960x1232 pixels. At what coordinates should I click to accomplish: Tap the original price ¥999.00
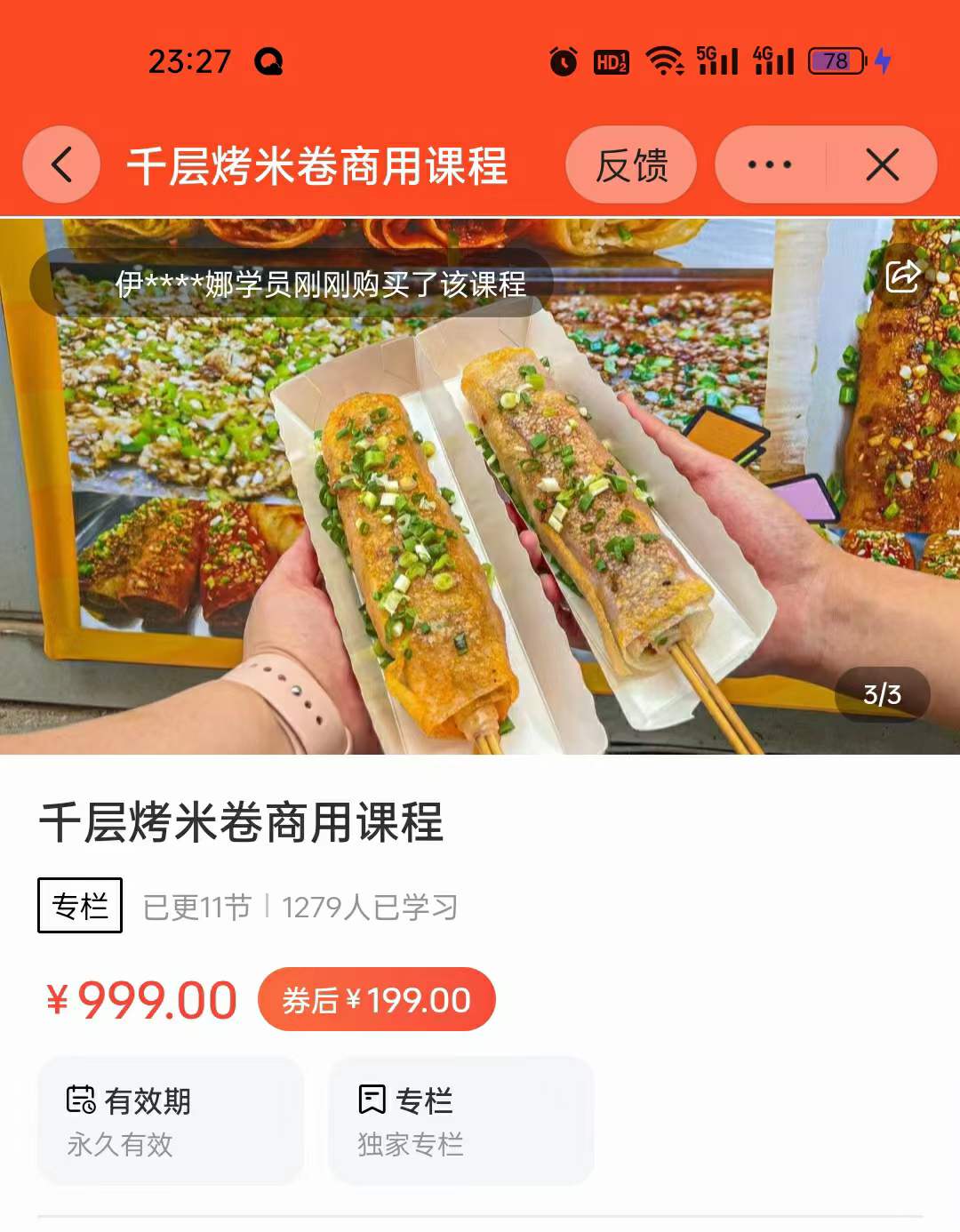138,999
